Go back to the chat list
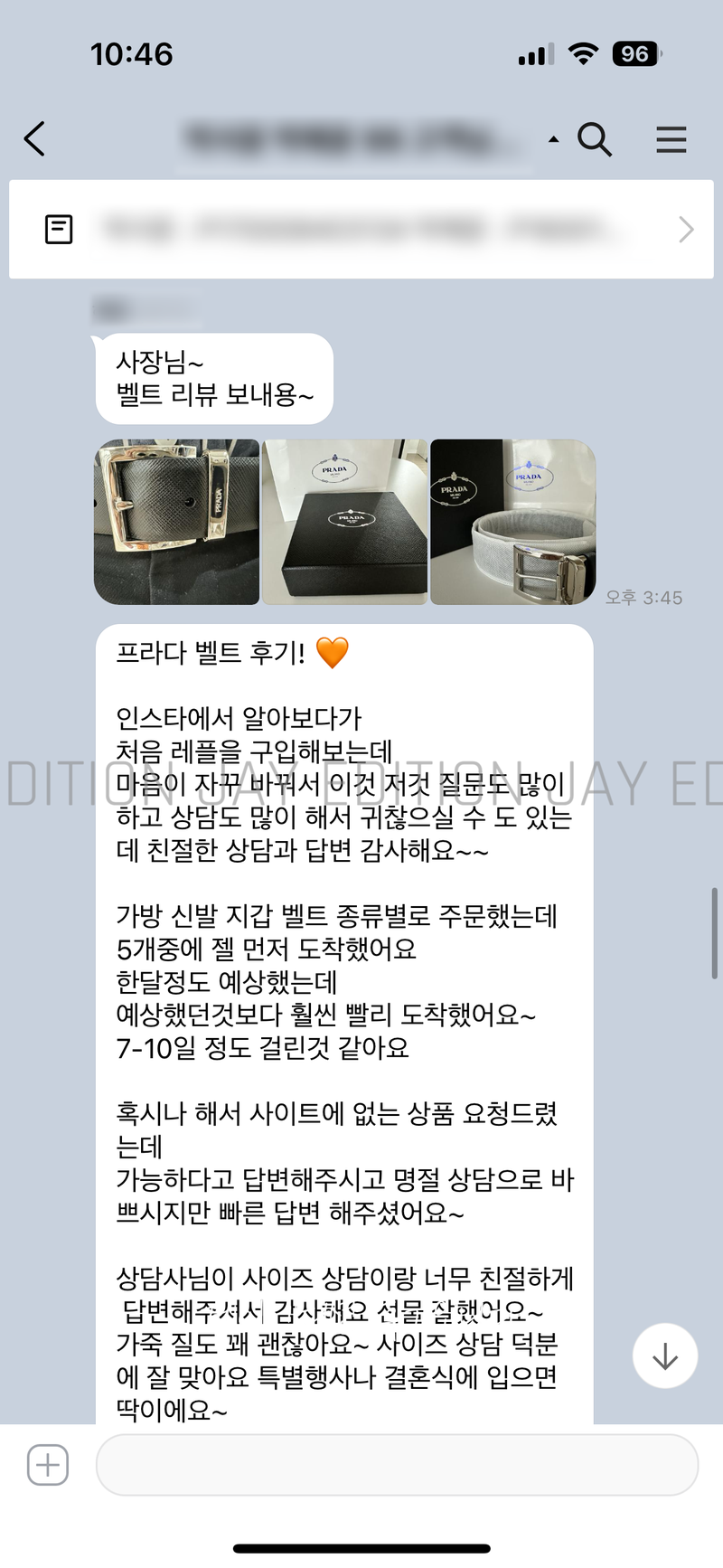The image size is (723, 1568). [x=35, y=139]
